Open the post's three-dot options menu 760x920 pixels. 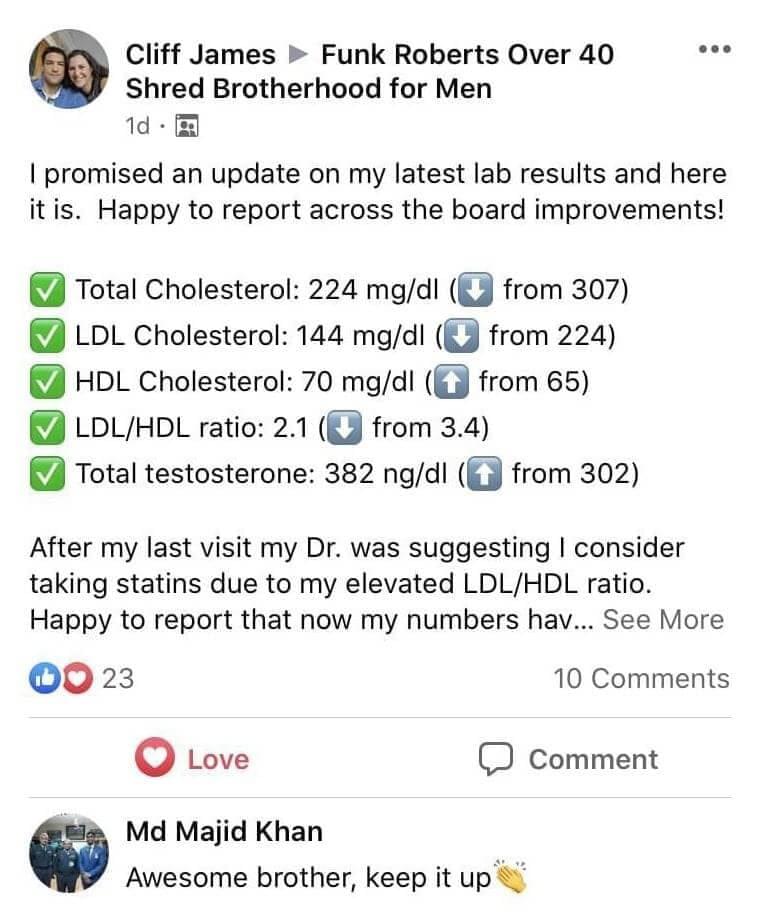pos(714,50)
